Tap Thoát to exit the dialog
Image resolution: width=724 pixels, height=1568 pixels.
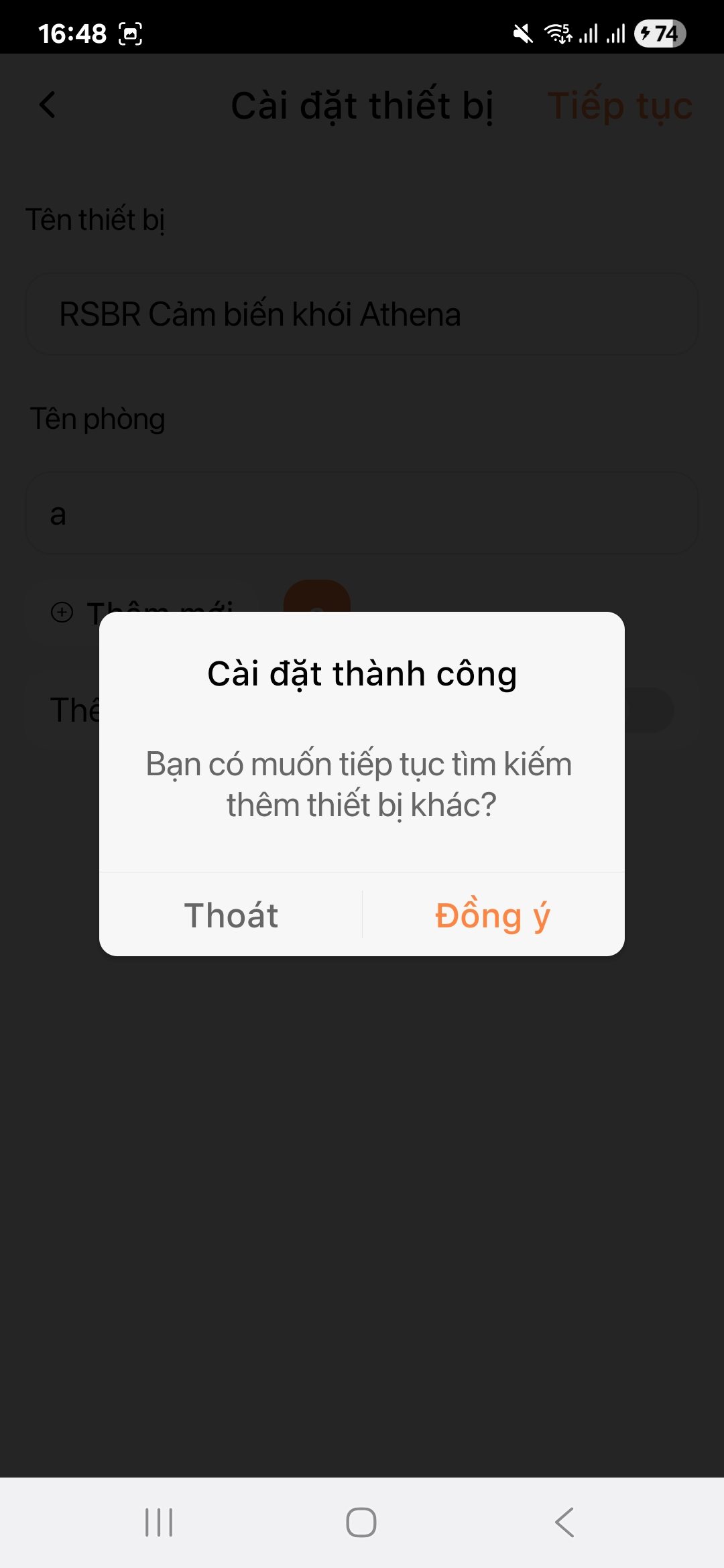[231, 915]
